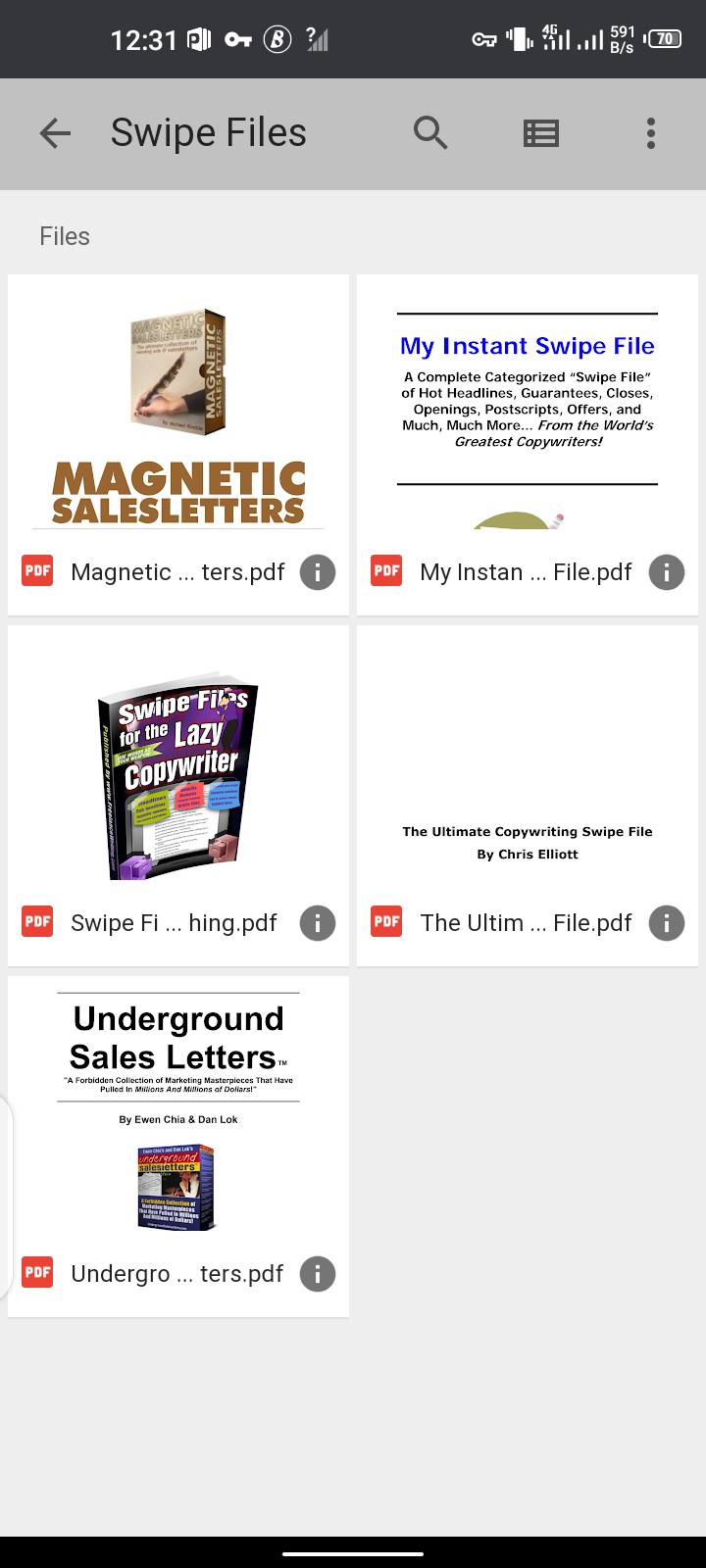Click the PDF icon for The Ultim ... File.pdf
706x1568 pixels.
coord(385,921)
